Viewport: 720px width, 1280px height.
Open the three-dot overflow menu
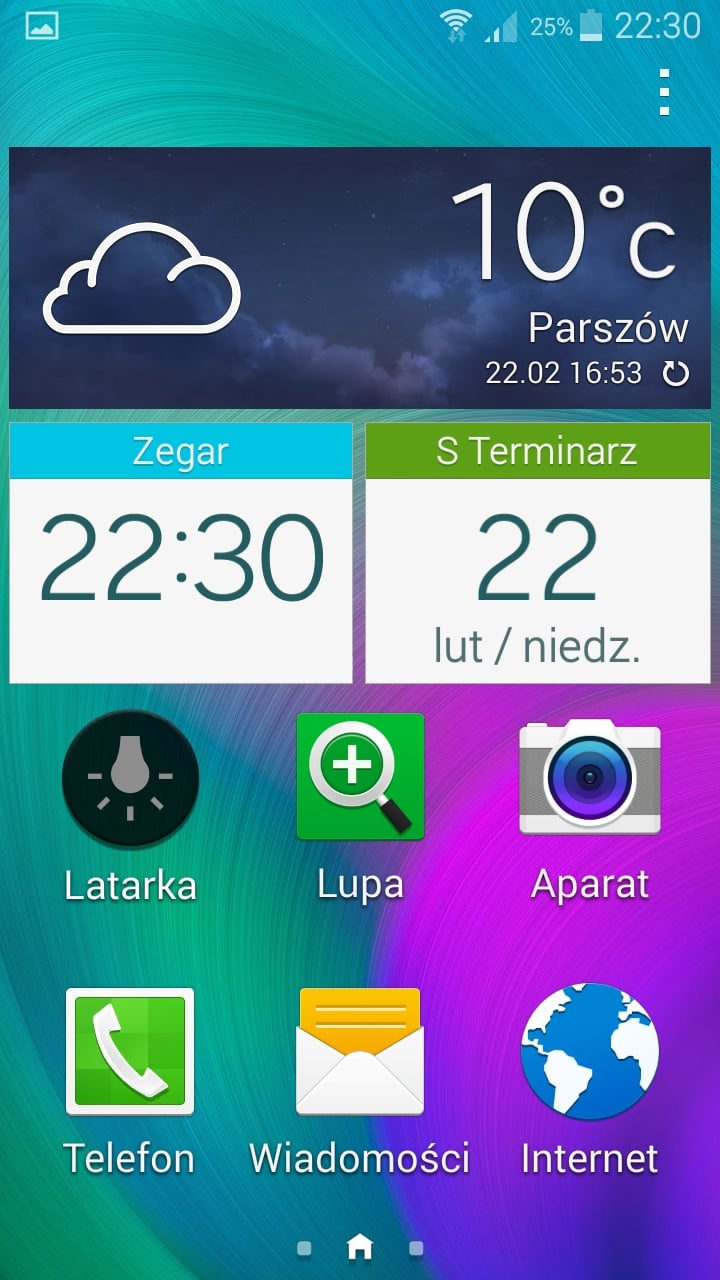664,92
